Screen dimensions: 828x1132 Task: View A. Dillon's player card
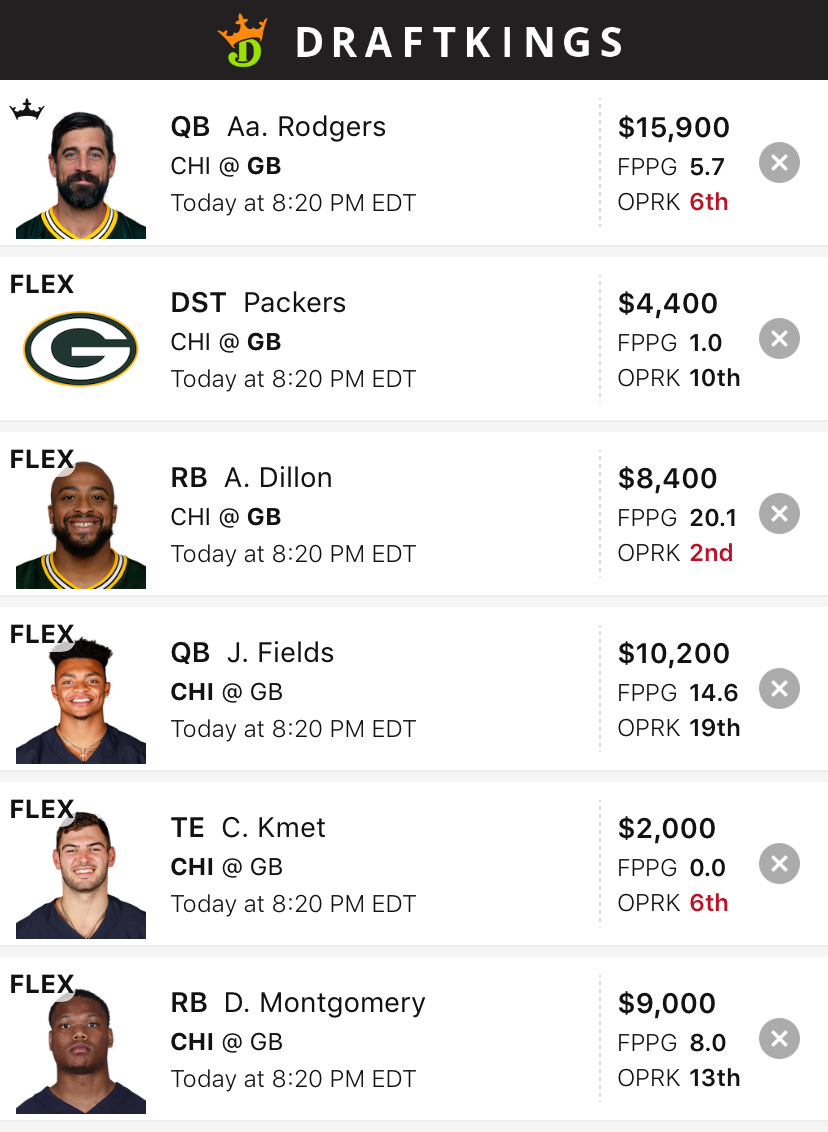(277, 478)
